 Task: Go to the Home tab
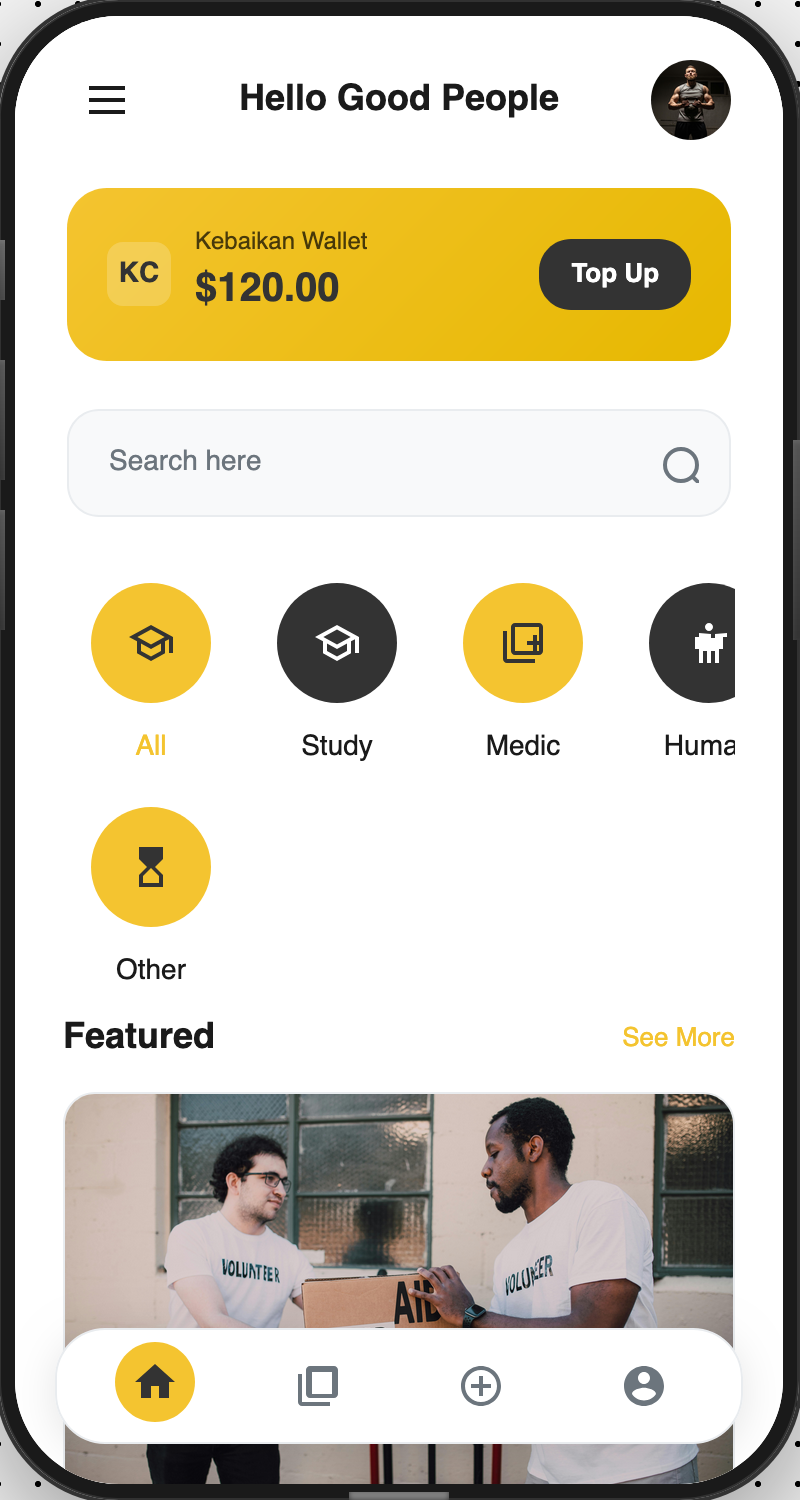[155, 1382]
